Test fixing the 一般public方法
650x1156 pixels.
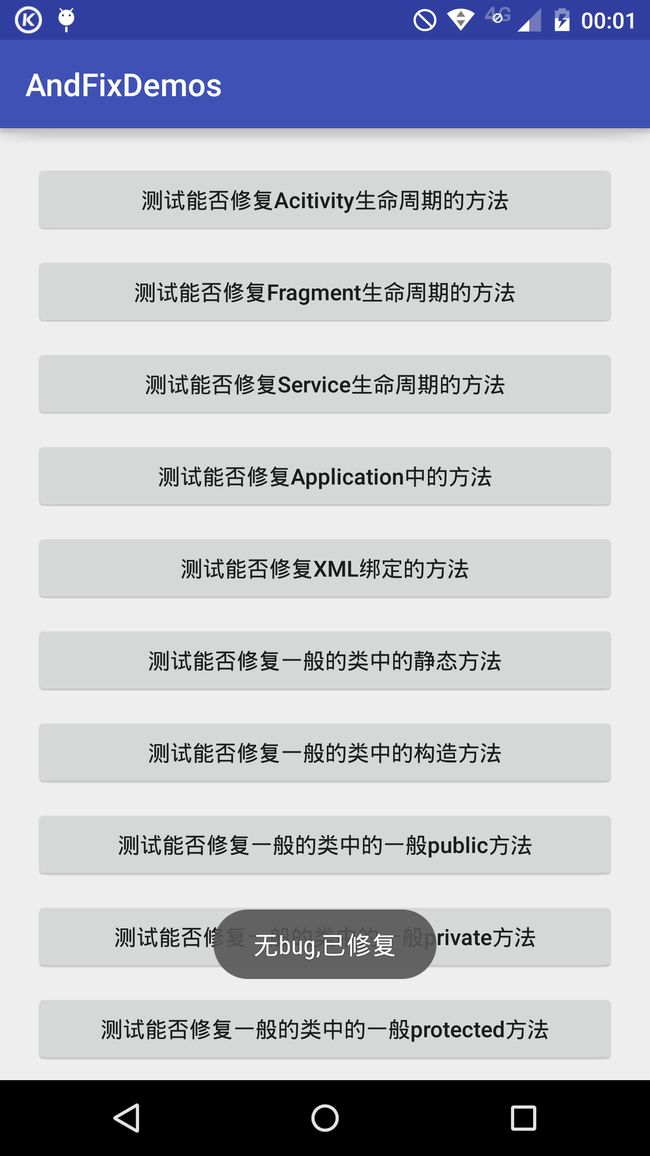click(325, 845)
